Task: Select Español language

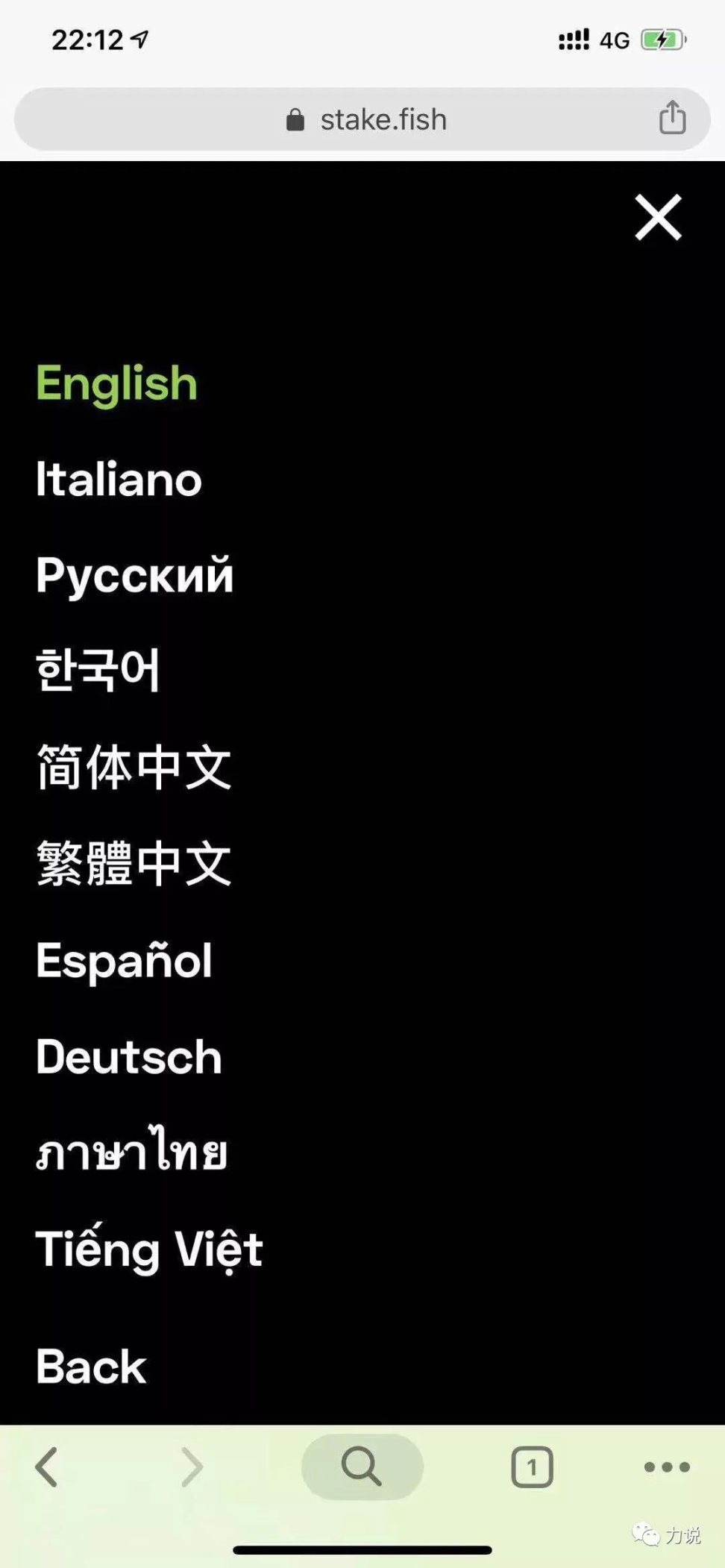Action: (x=124, y=960)
